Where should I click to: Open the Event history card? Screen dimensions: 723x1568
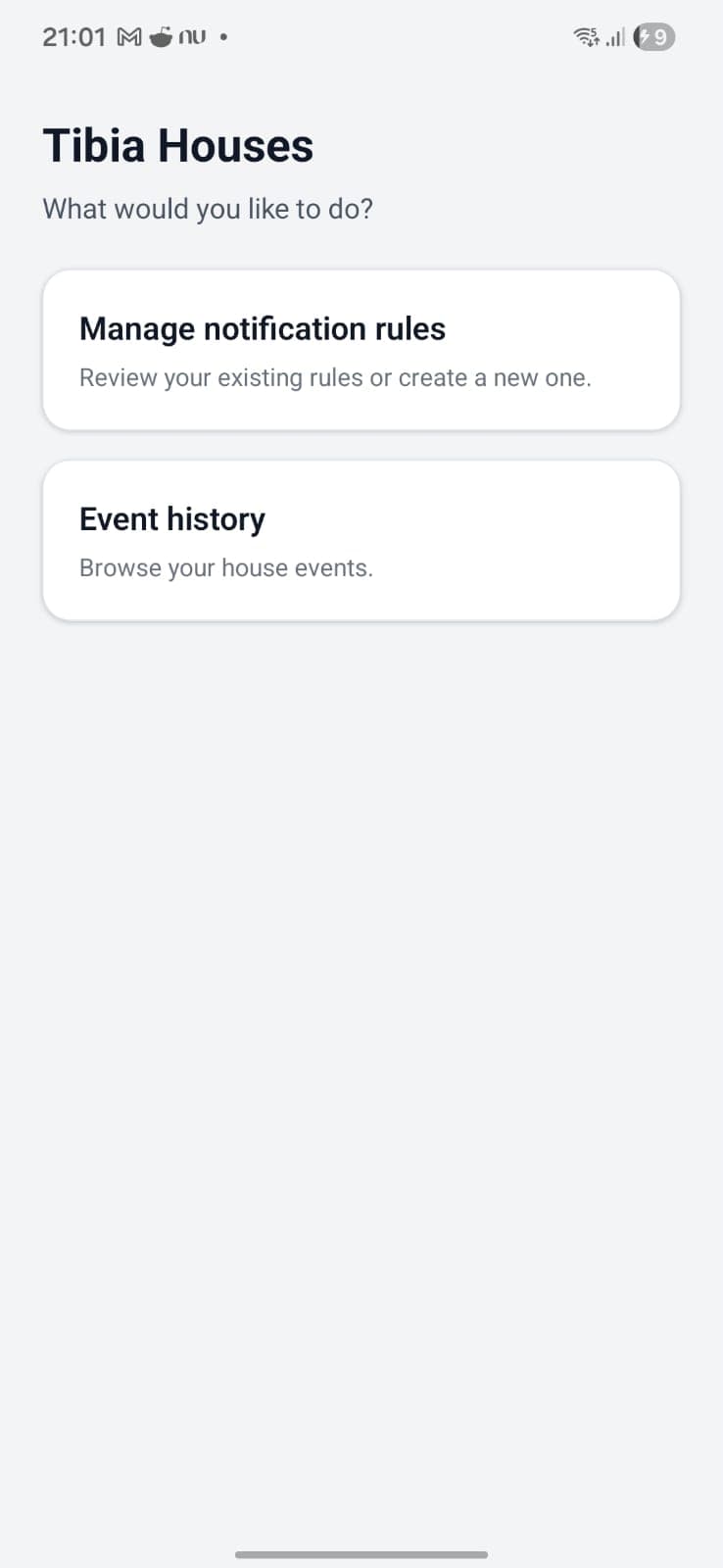(361, 540)
